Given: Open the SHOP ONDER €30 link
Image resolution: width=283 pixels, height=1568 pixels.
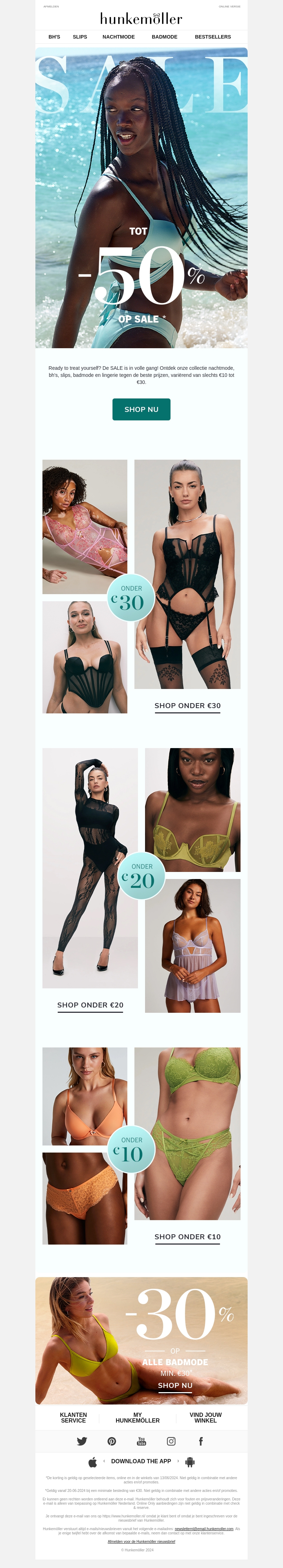Looking at the screenshot, I should tap(187, 706).
